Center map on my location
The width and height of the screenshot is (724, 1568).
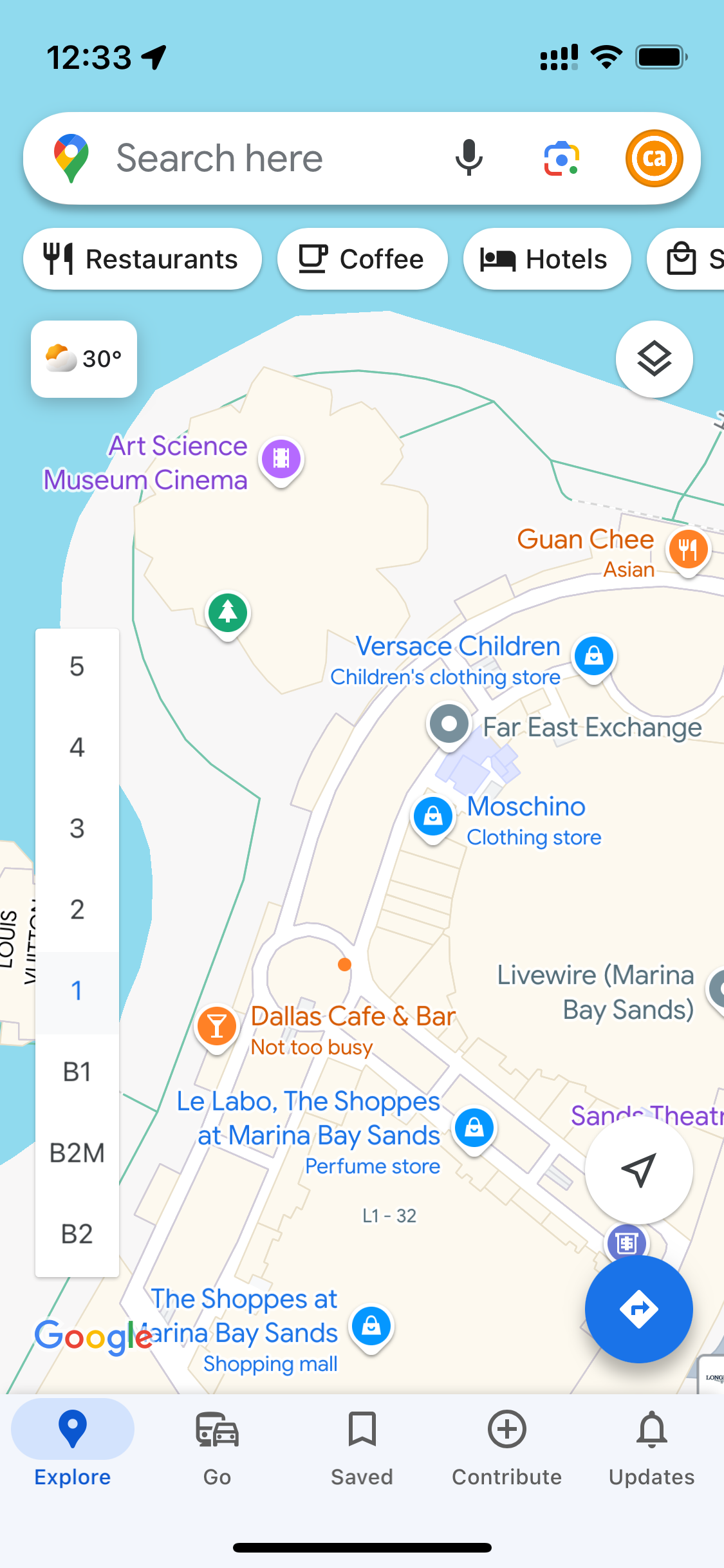638,1169
